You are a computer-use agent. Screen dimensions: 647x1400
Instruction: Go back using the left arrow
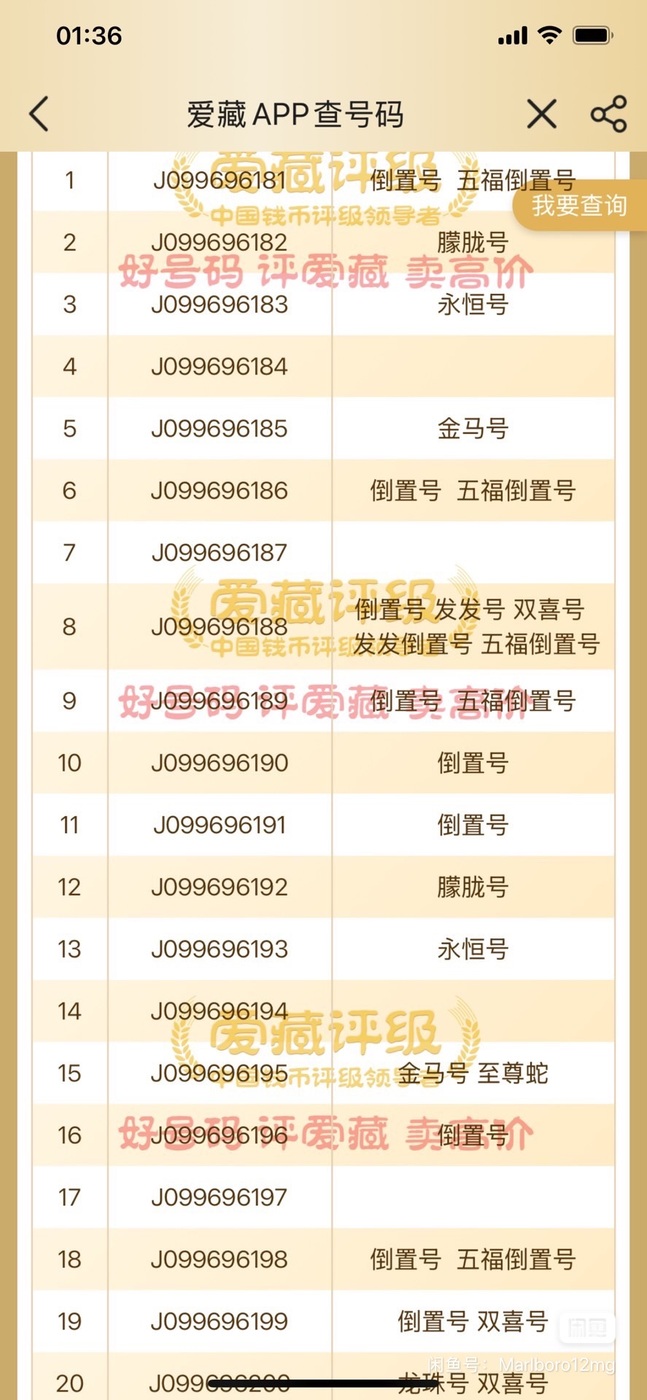(39, 114)
